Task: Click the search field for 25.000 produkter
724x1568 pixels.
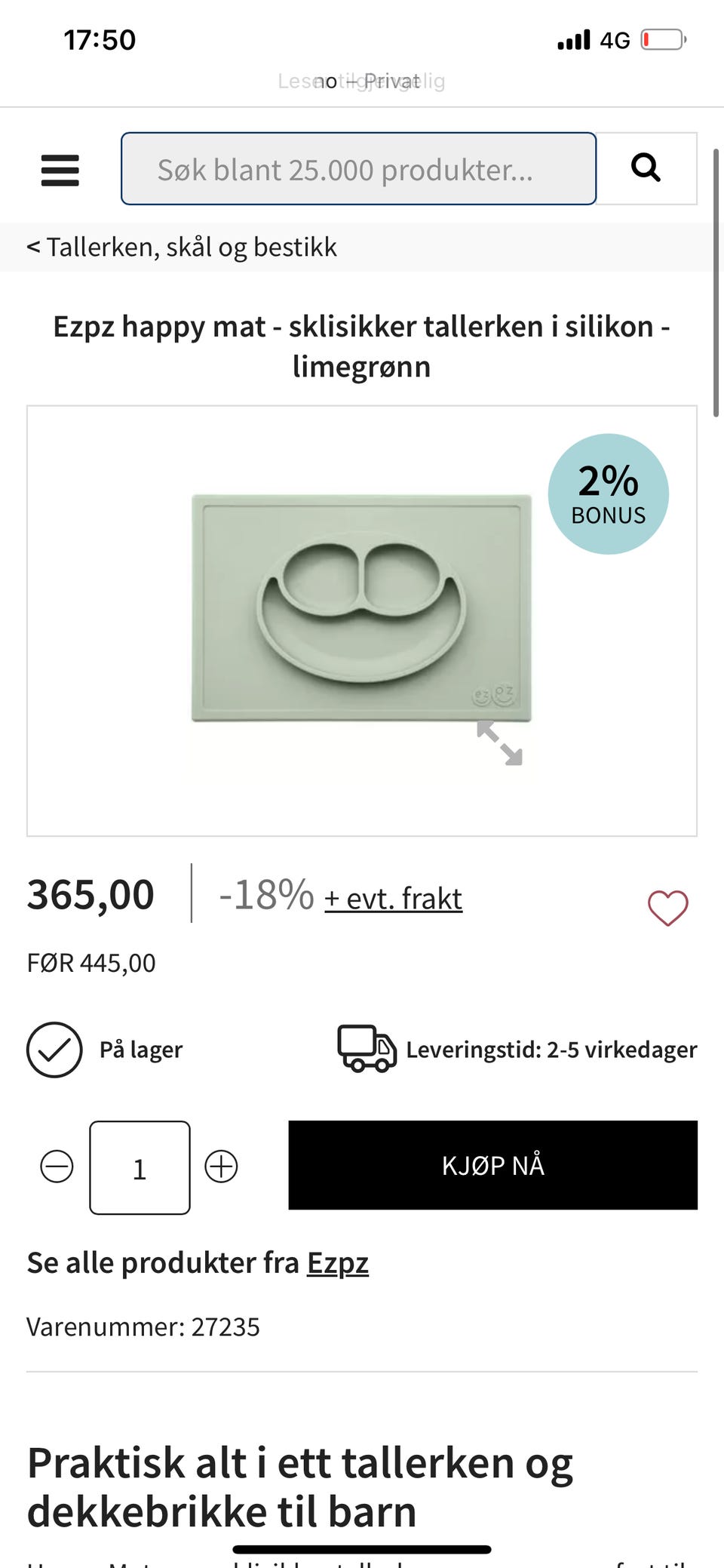Action: pos(358,168)
